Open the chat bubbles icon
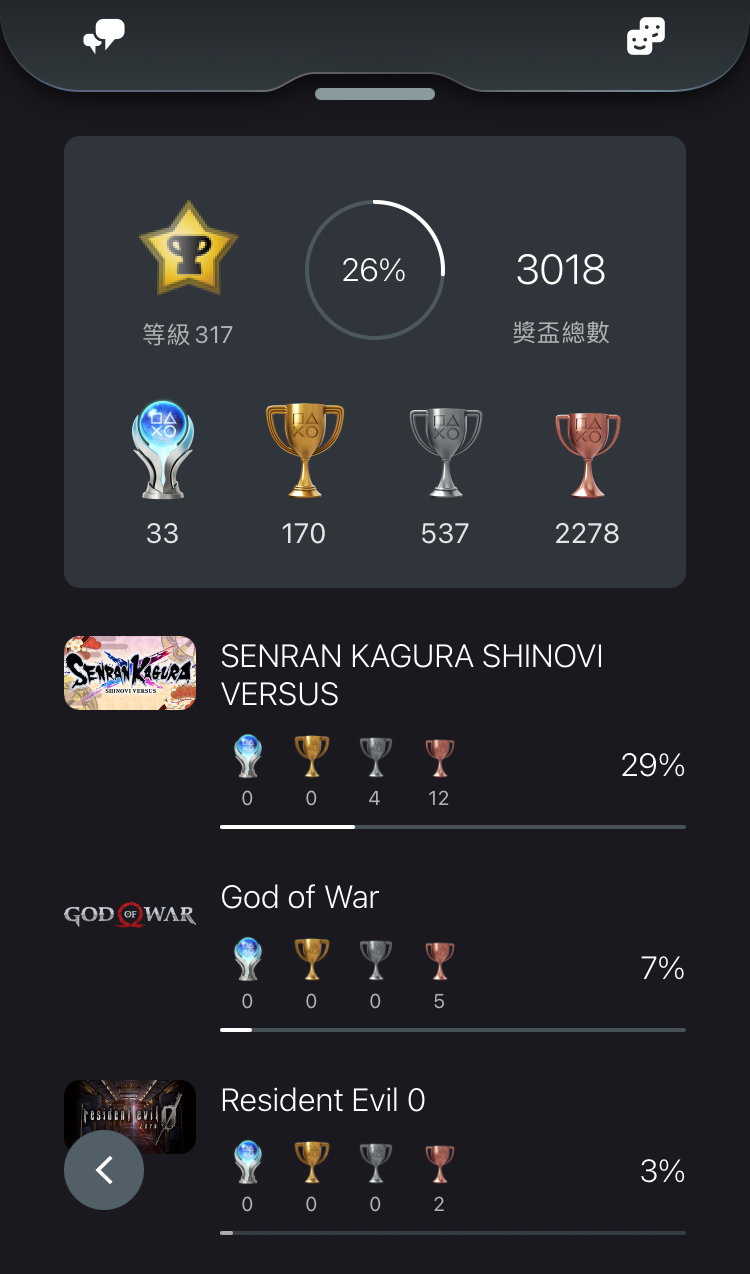 point(104,37)
